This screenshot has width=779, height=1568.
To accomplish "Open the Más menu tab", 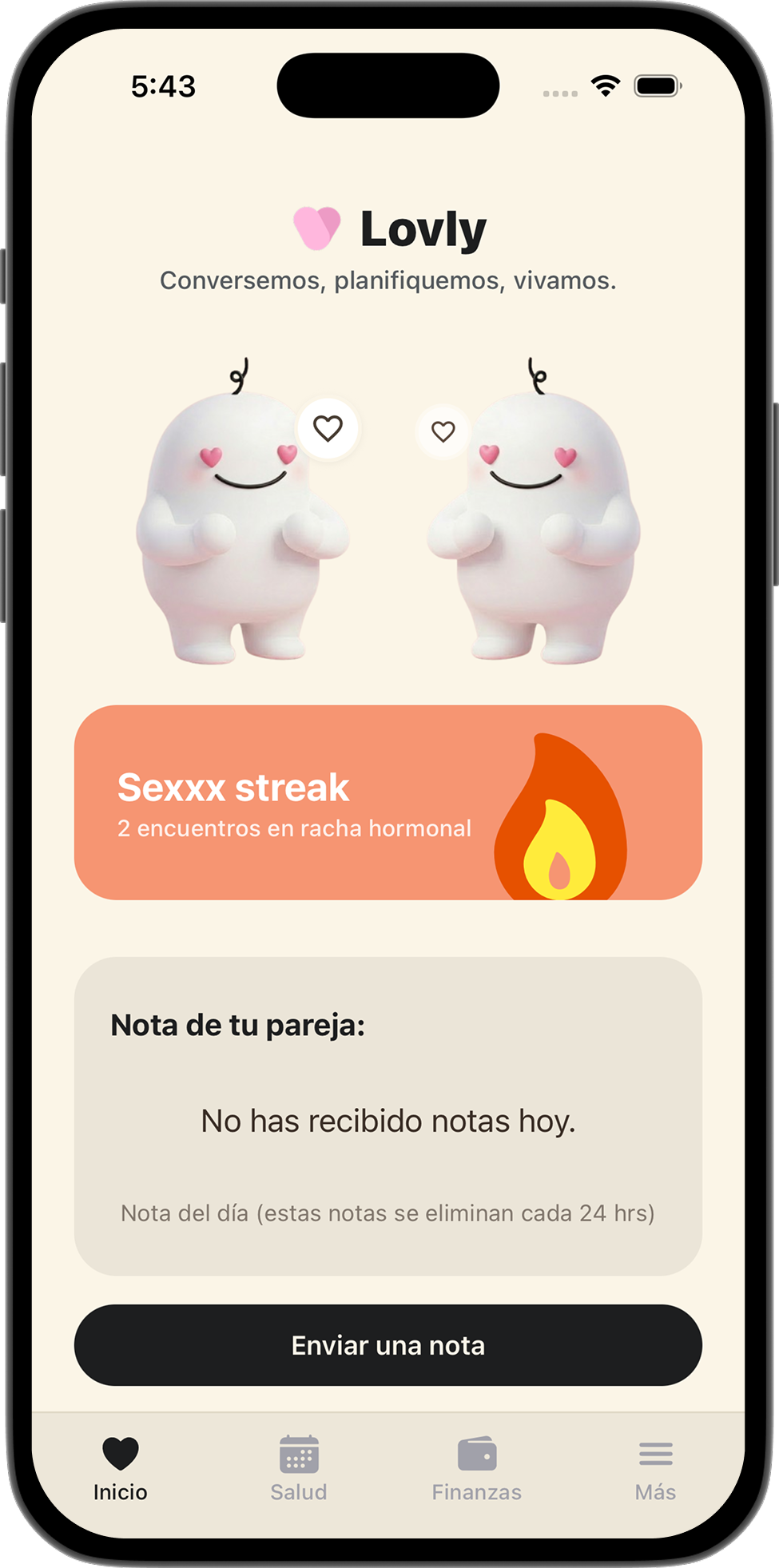I will click(x=655, y=1468).
